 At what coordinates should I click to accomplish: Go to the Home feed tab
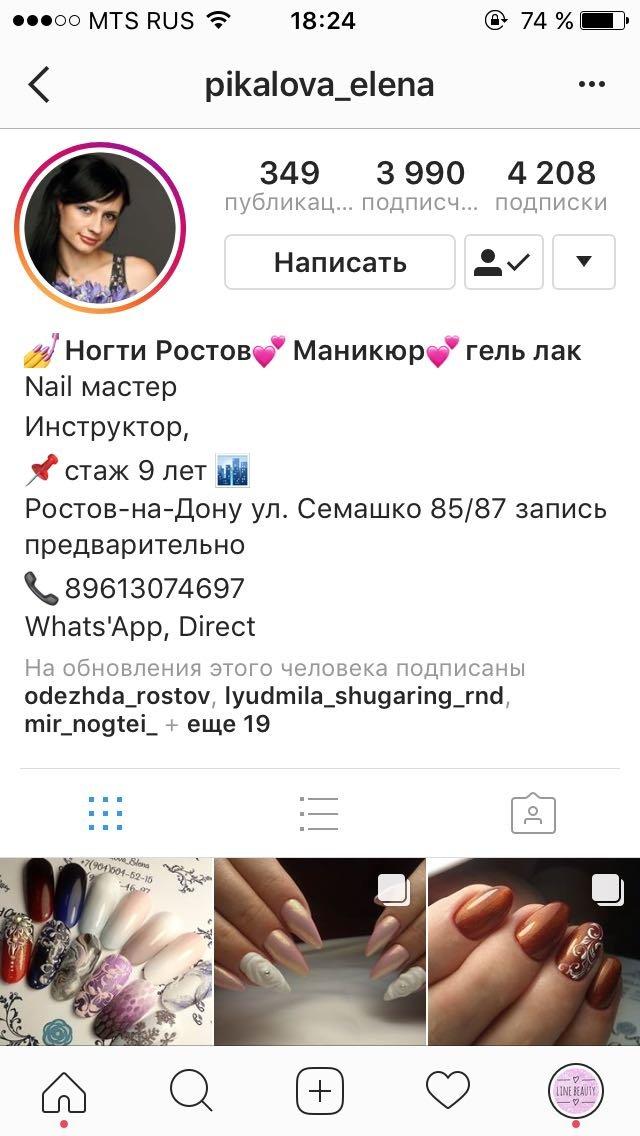point(64,1091)
